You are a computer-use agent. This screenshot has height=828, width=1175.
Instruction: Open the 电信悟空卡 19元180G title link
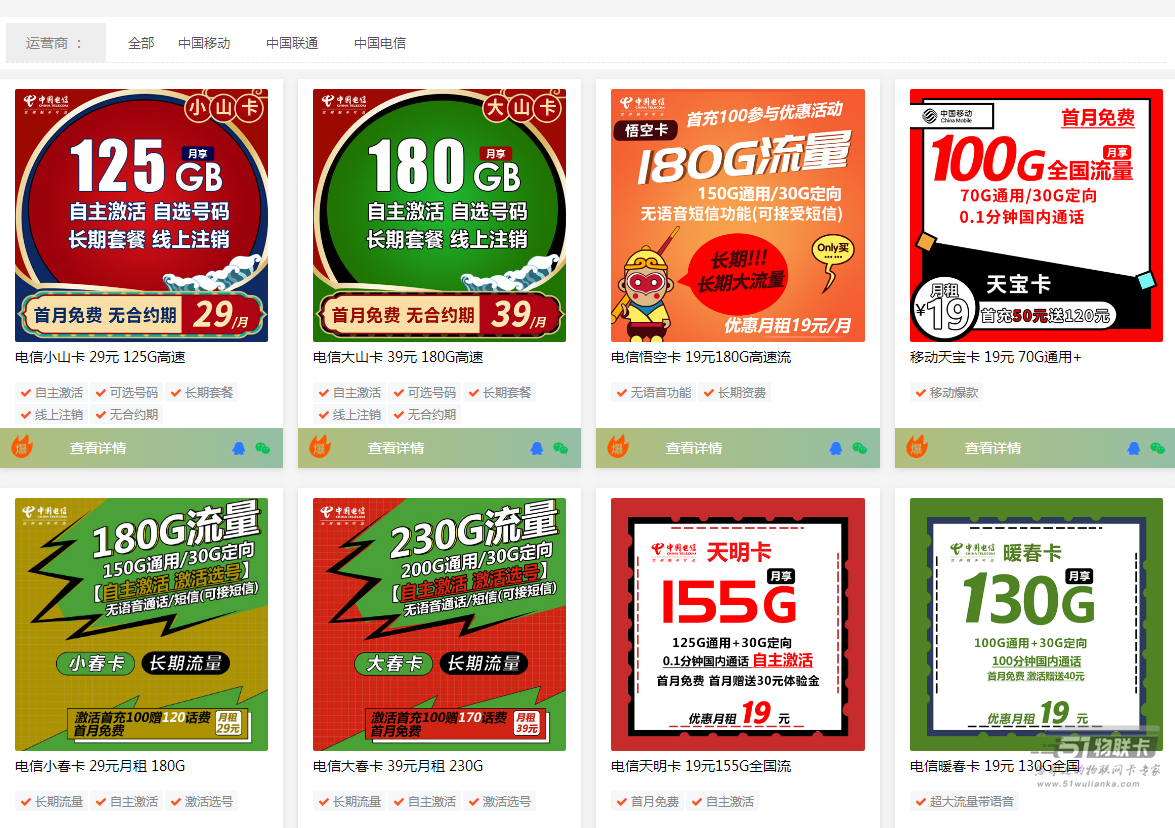pos(701,357)
